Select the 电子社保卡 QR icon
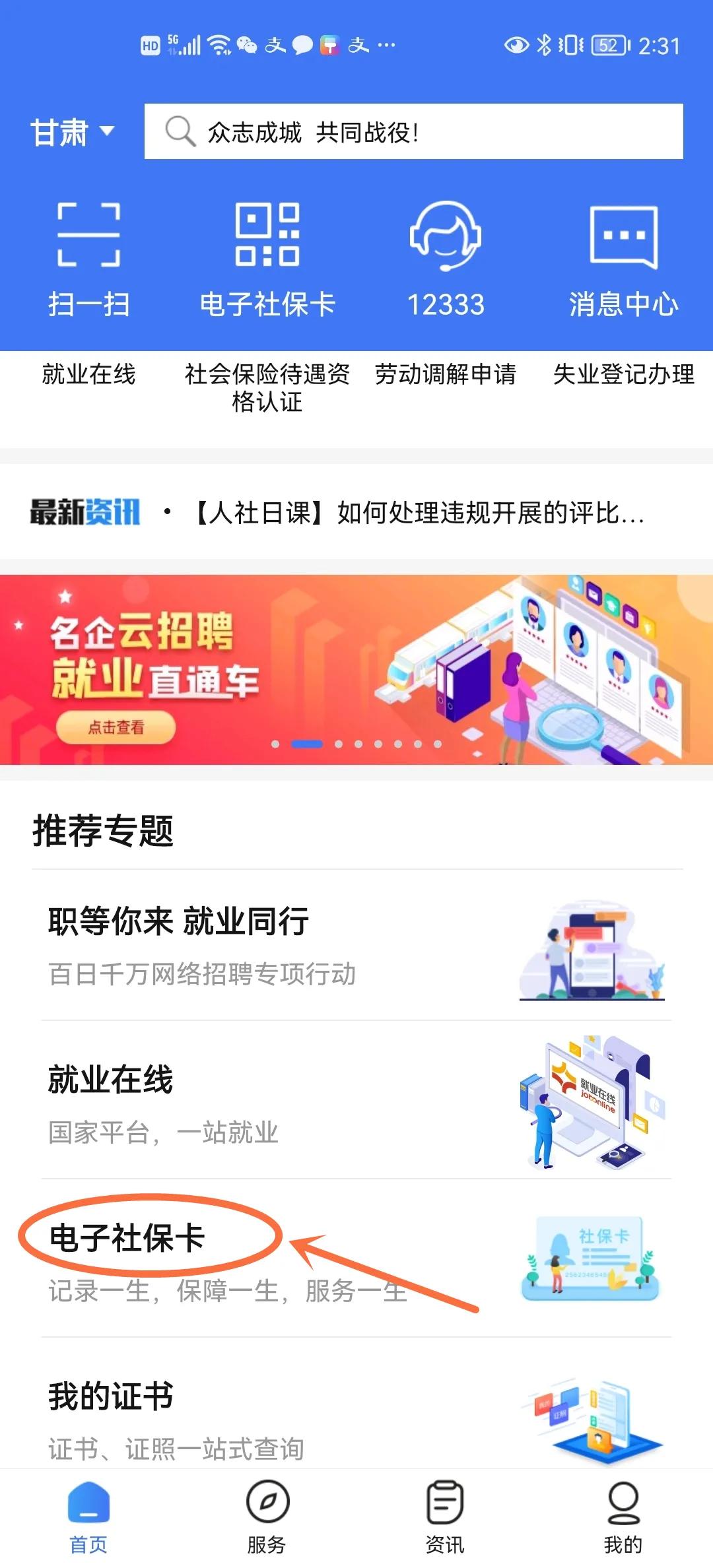The width and height of the screenshot is (713, 1568). tap(267, 238)
